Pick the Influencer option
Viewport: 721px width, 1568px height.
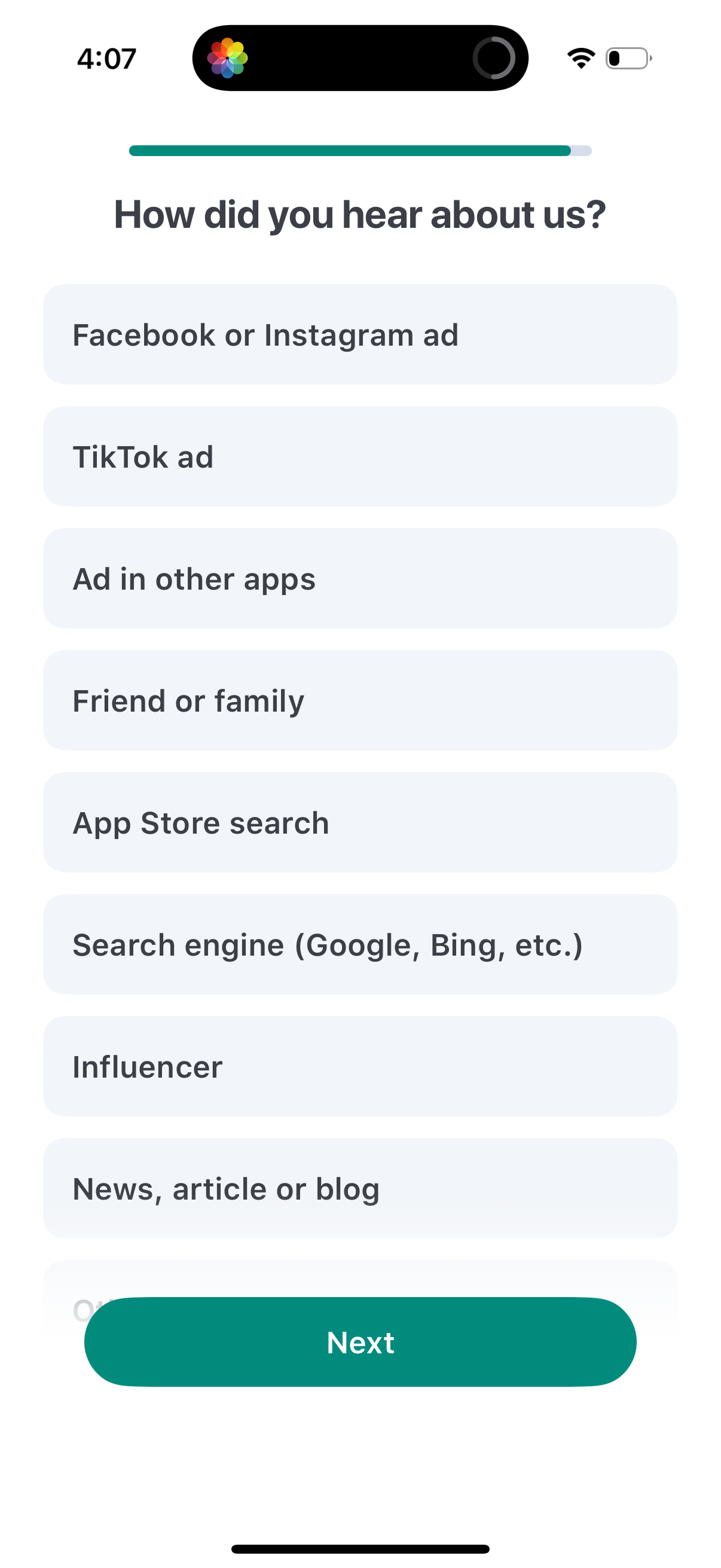point(360,1066)
